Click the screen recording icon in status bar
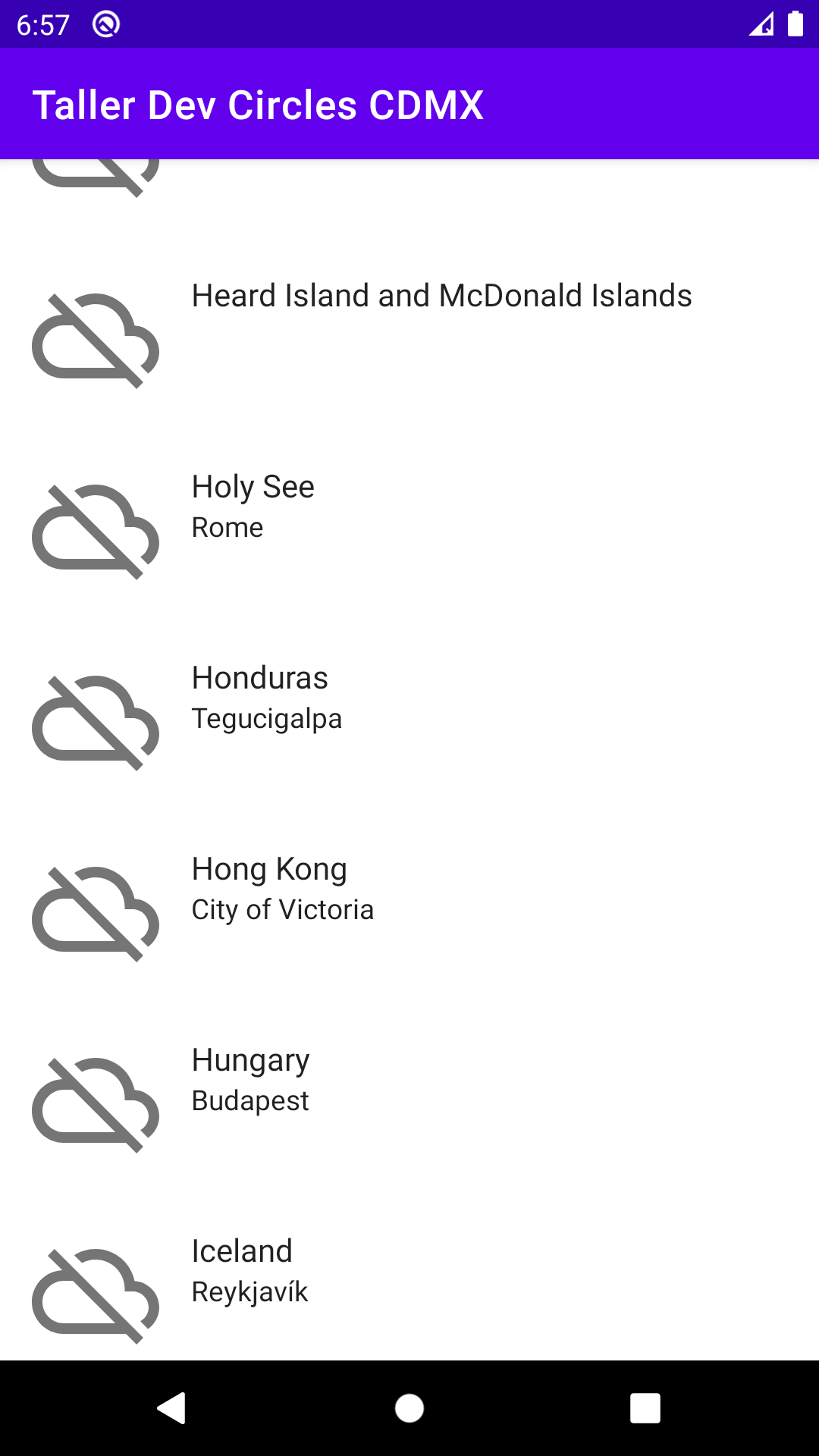The width and height of the screenshot is (819, 1456). pyautogui.click(x=105, y=23)
